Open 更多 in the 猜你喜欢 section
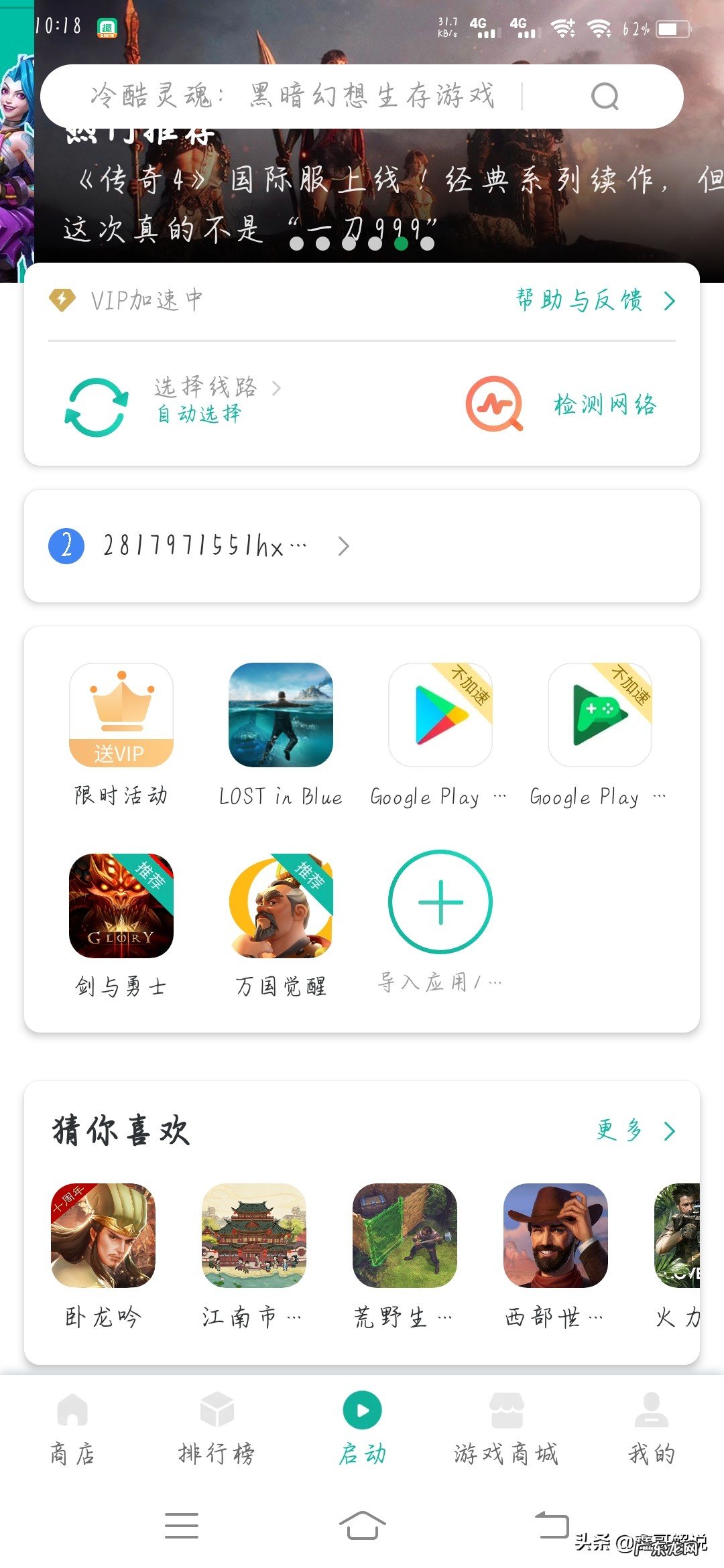The height and width of the screenshot is (1568, 724). pos(633,1131)
